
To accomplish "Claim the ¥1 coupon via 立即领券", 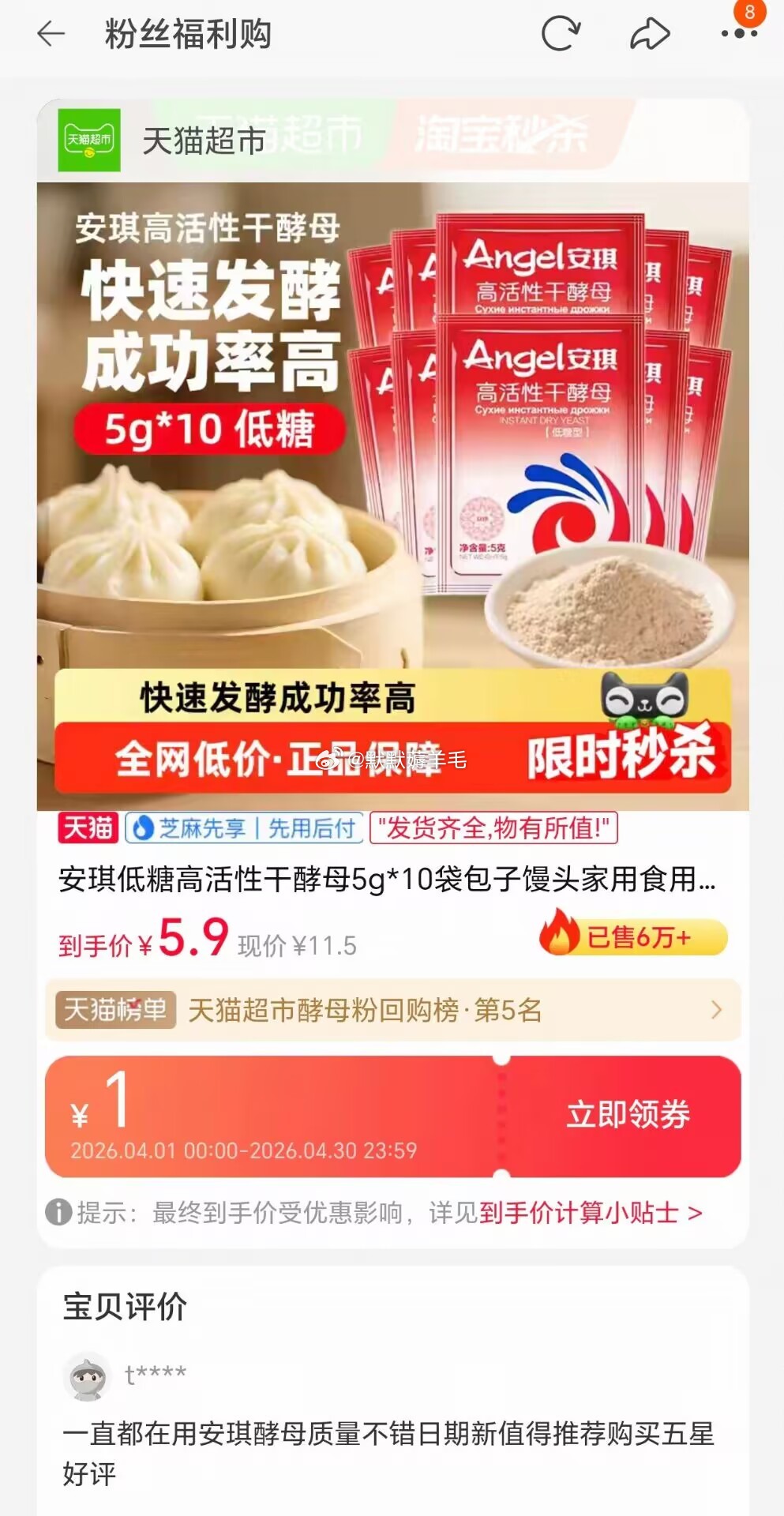I will click(628, 1115).
